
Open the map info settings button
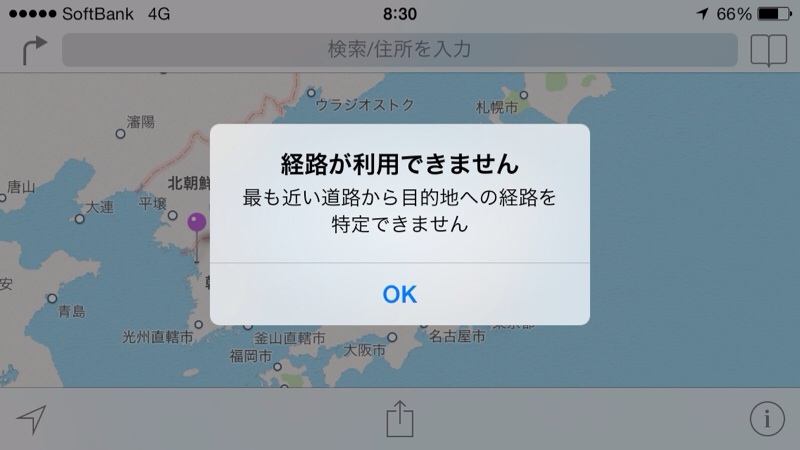(767, 420)
